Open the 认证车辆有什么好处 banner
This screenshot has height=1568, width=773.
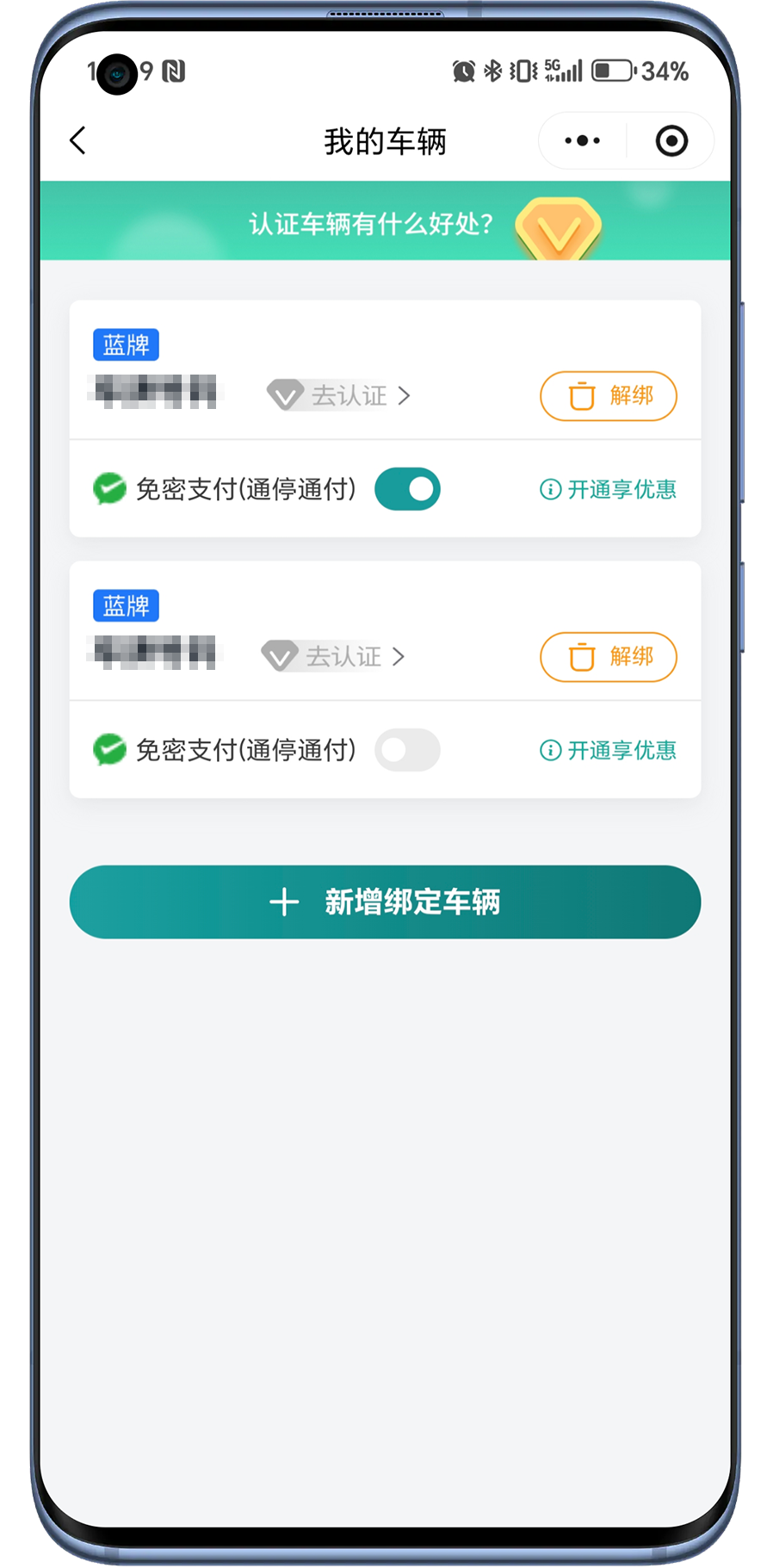coord(385,223)
